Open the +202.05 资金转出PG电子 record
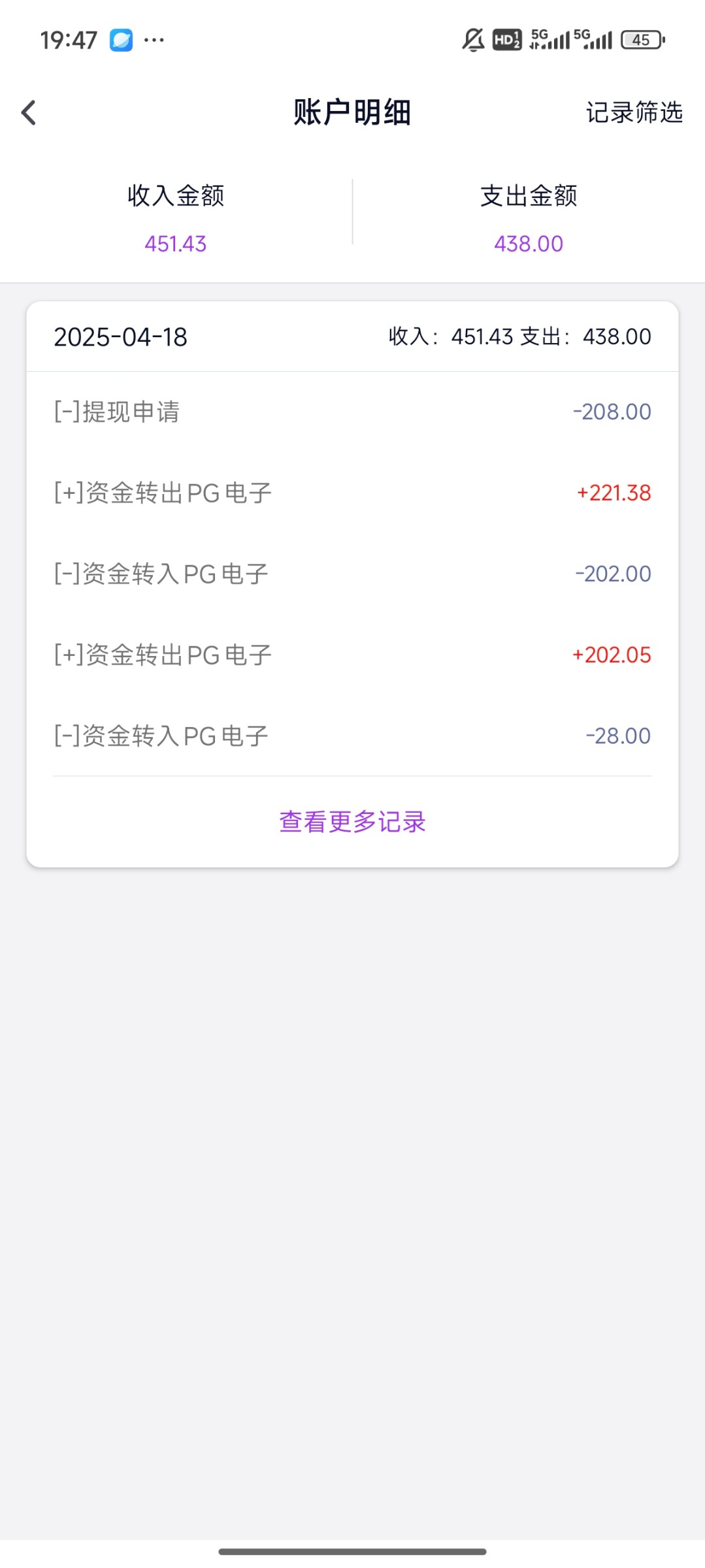Viewport: 705px width, 1568px height. point(352,655)
